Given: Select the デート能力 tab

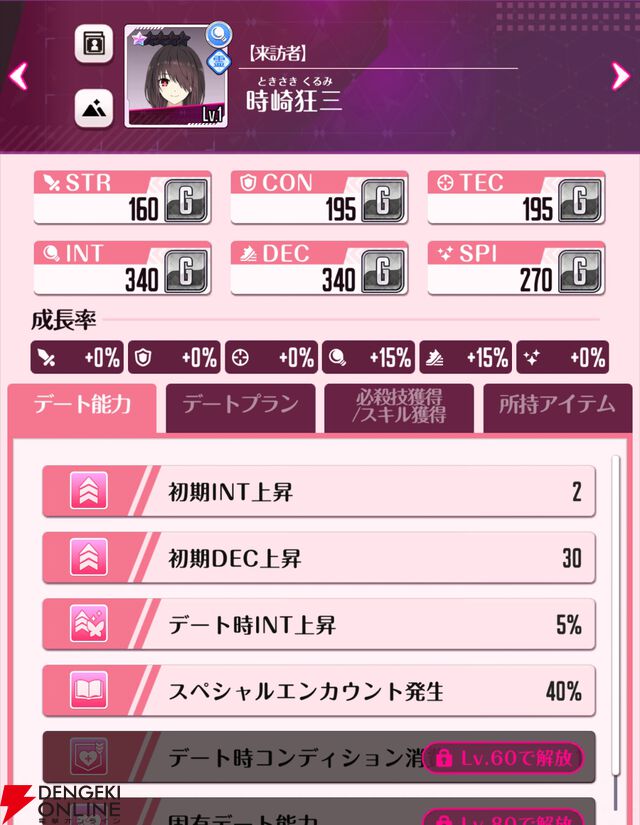Looking at the screenshot, I should (x=82, y=405).
